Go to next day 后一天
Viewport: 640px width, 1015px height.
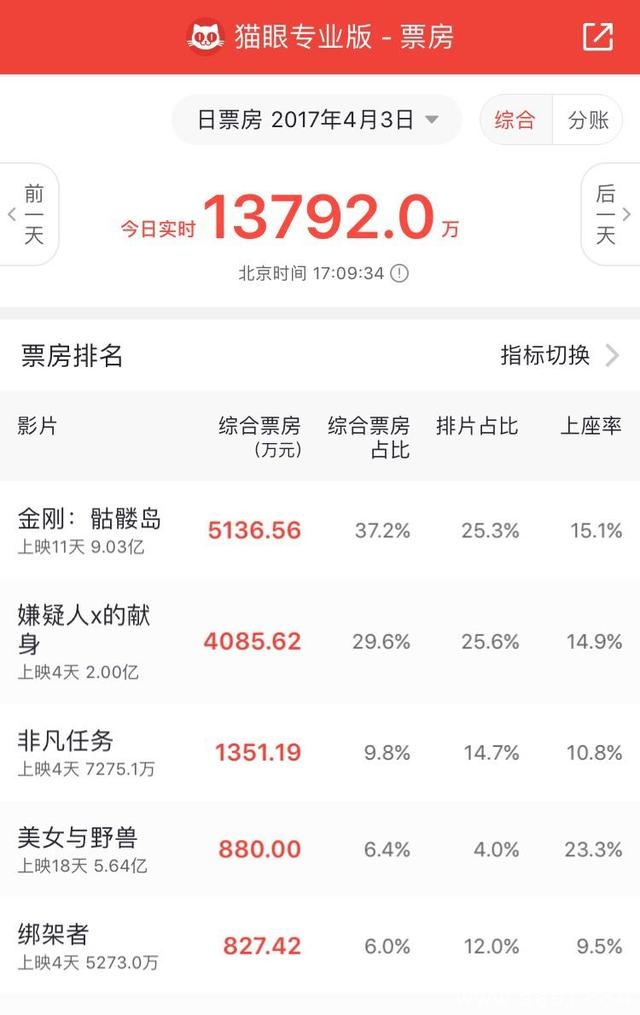(x=608, y=214)
